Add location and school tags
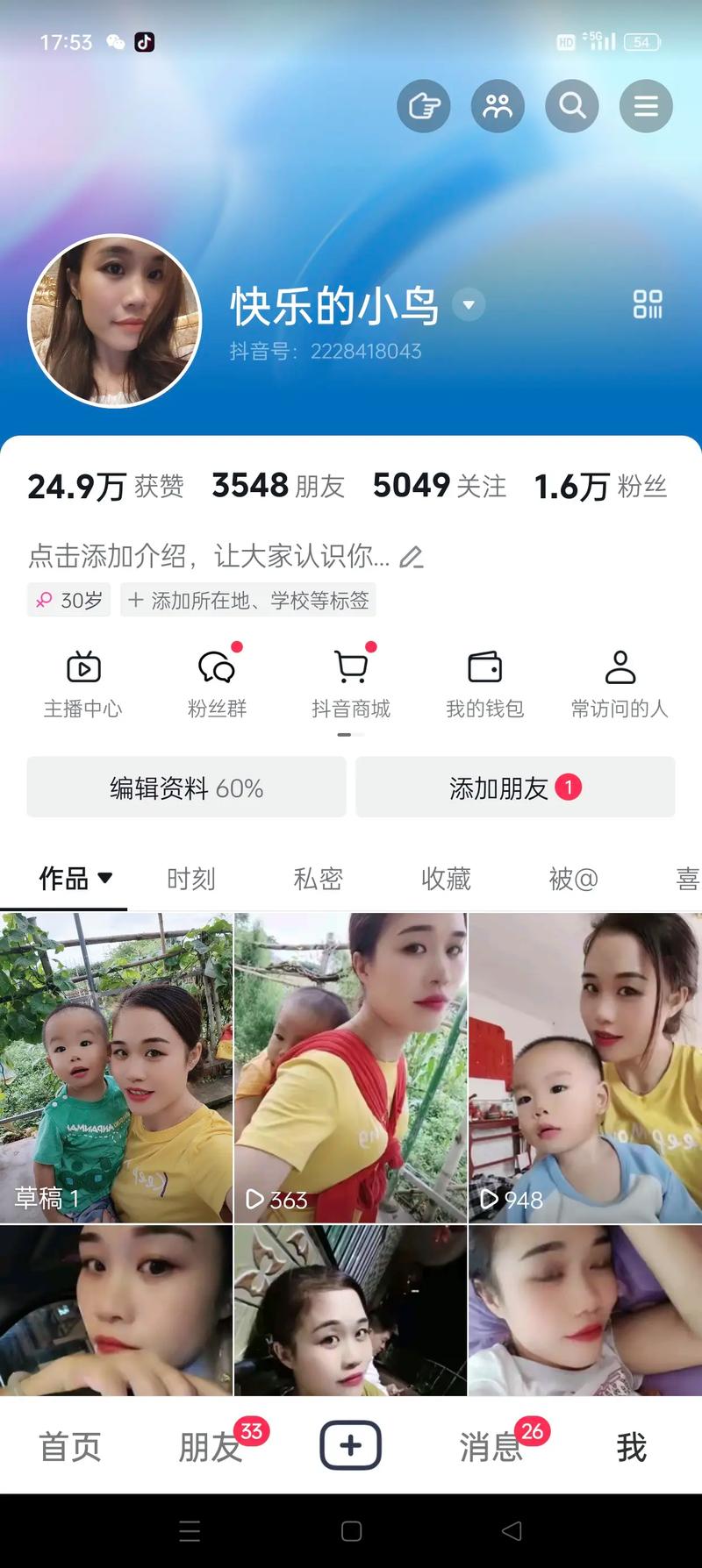This screenshot has width=702, height=1568. (x=248, y=600)
